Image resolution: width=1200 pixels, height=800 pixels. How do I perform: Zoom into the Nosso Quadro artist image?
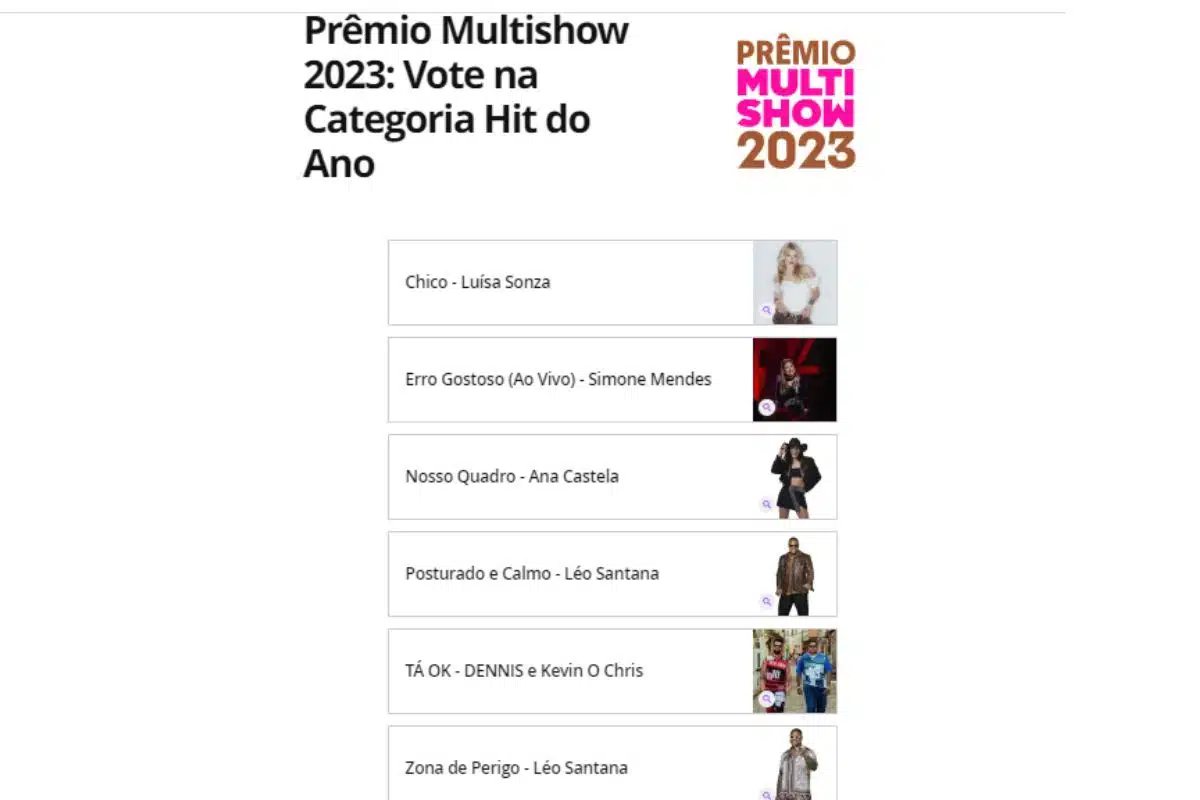coord(767,505)
